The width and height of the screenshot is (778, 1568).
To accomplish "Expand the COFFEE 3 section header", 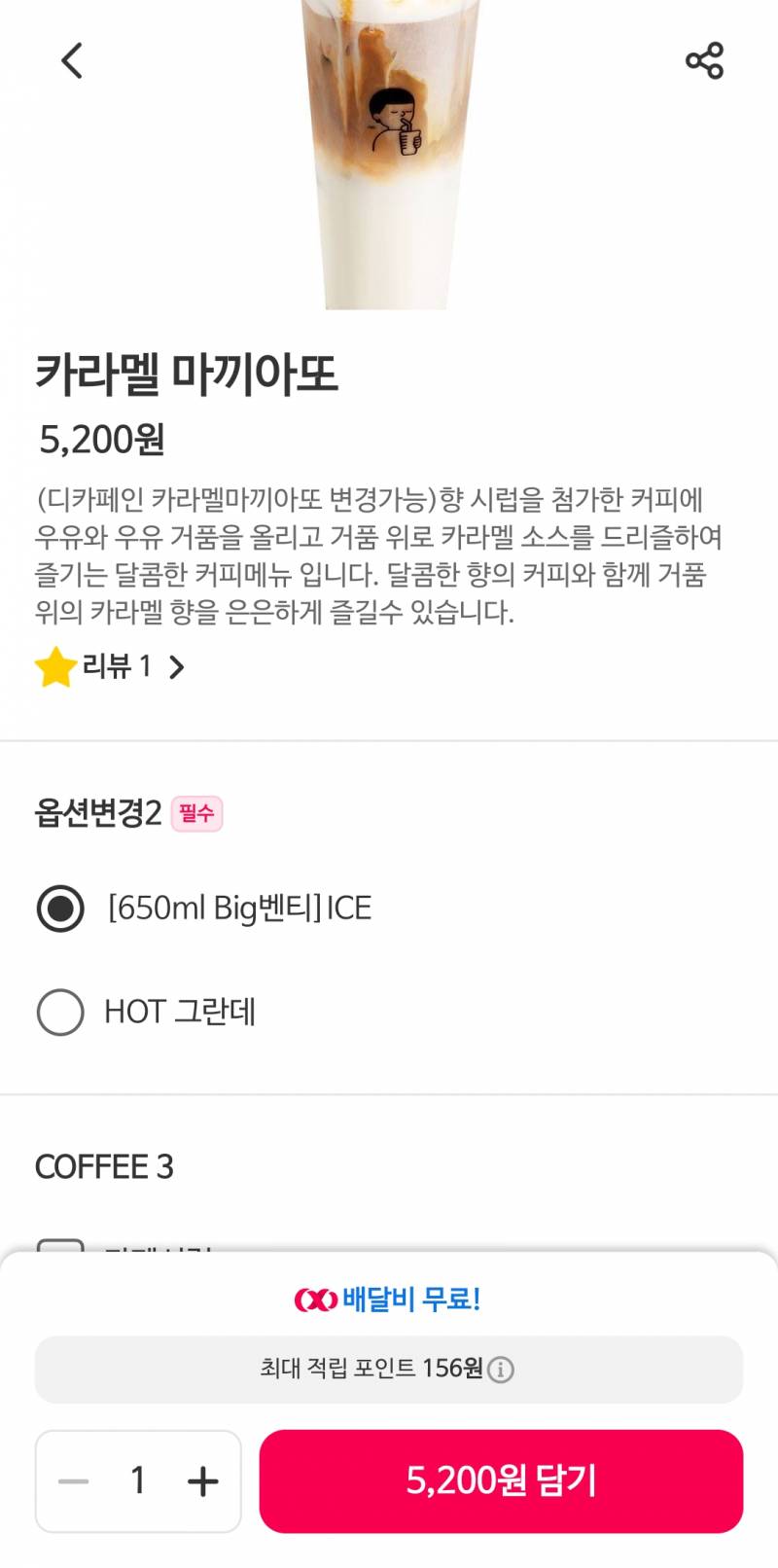I will [x=105, y=1165].
